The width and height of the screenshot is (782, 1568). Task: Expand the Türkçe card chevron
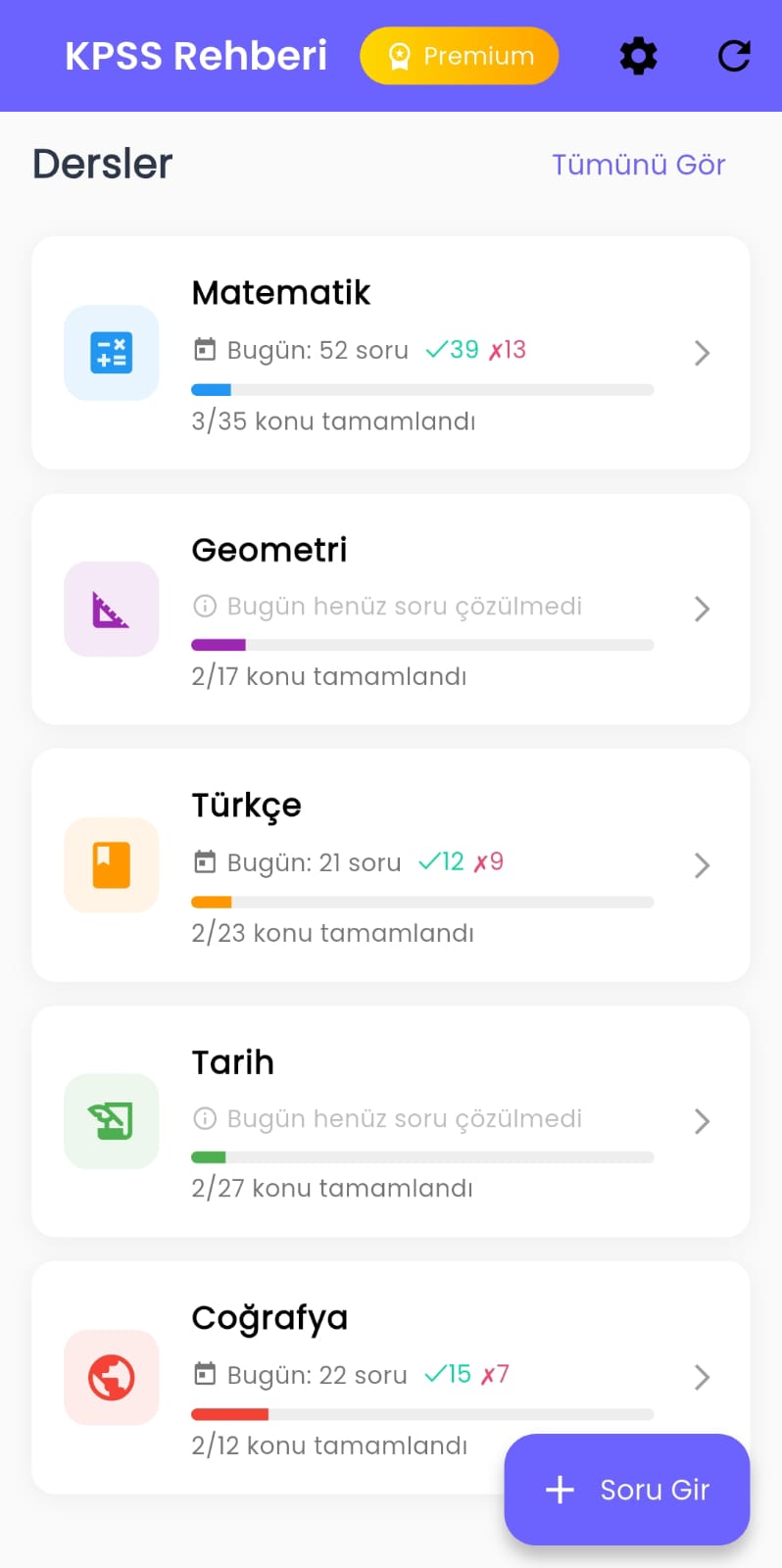[x=702, y=865]
